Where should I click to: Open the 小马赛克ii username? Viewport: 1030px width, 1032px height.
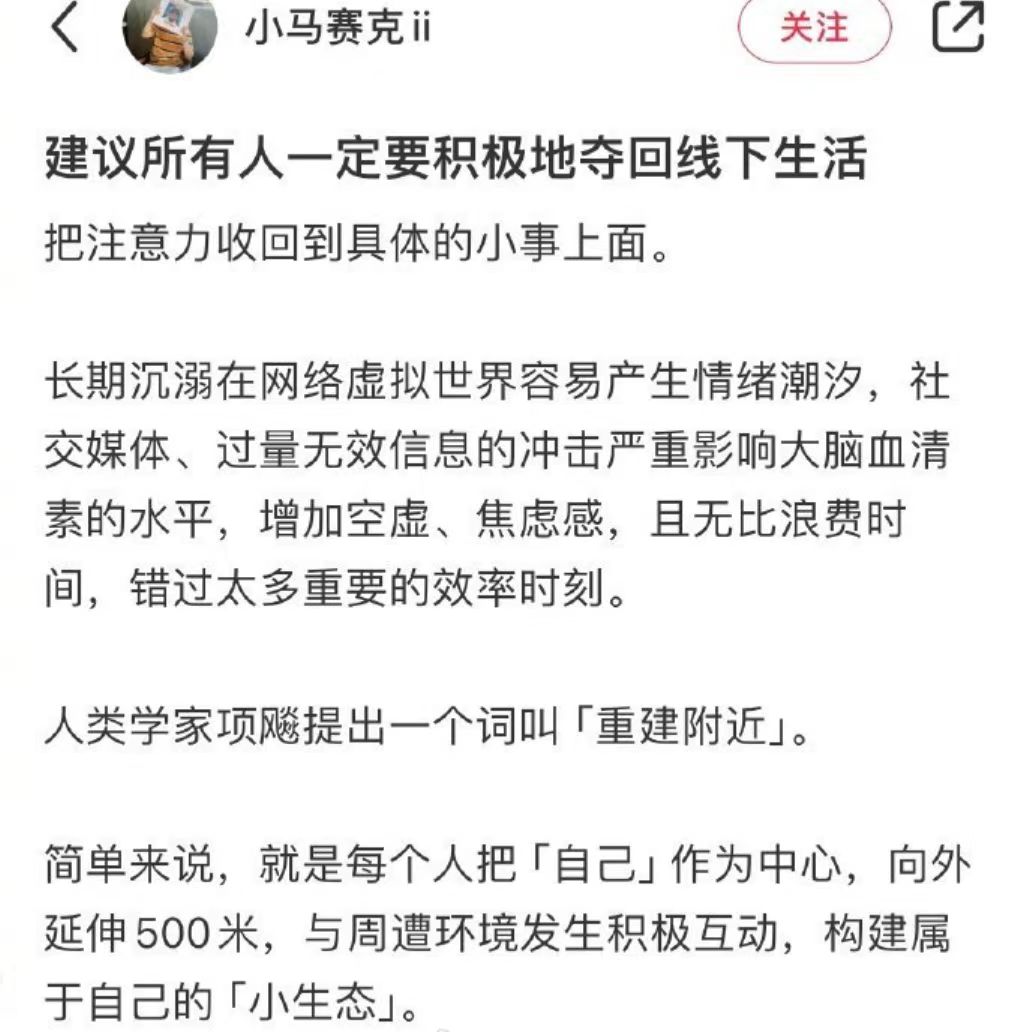click(x=338, y=27)
